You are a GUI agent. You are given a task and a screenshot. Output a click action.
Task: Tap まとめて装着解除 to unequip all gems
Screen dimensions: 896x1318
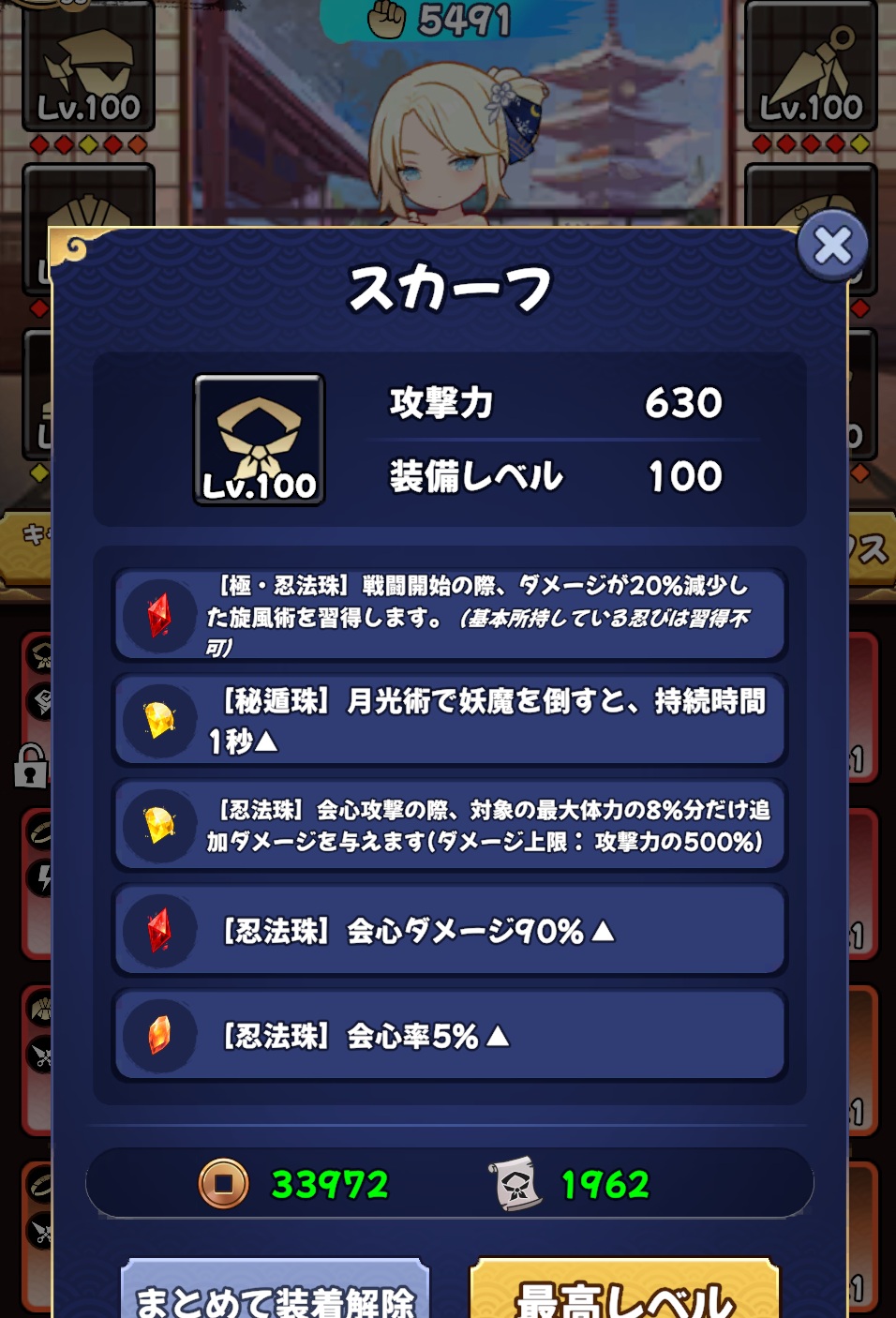[275, 1294]
